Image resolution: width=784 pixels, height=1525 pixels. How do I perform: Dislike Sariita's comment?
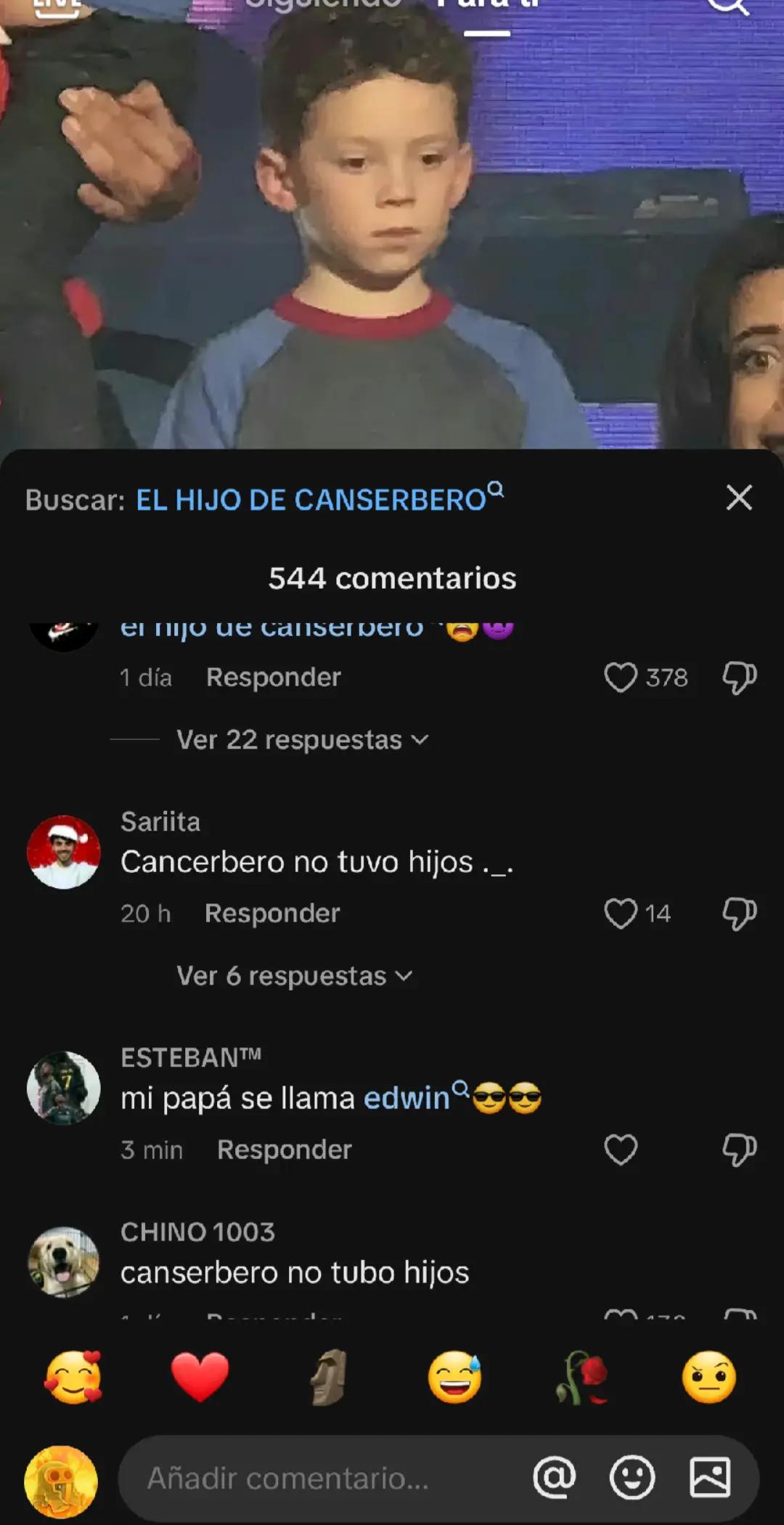pyautogui.click(x=739, y=914)
